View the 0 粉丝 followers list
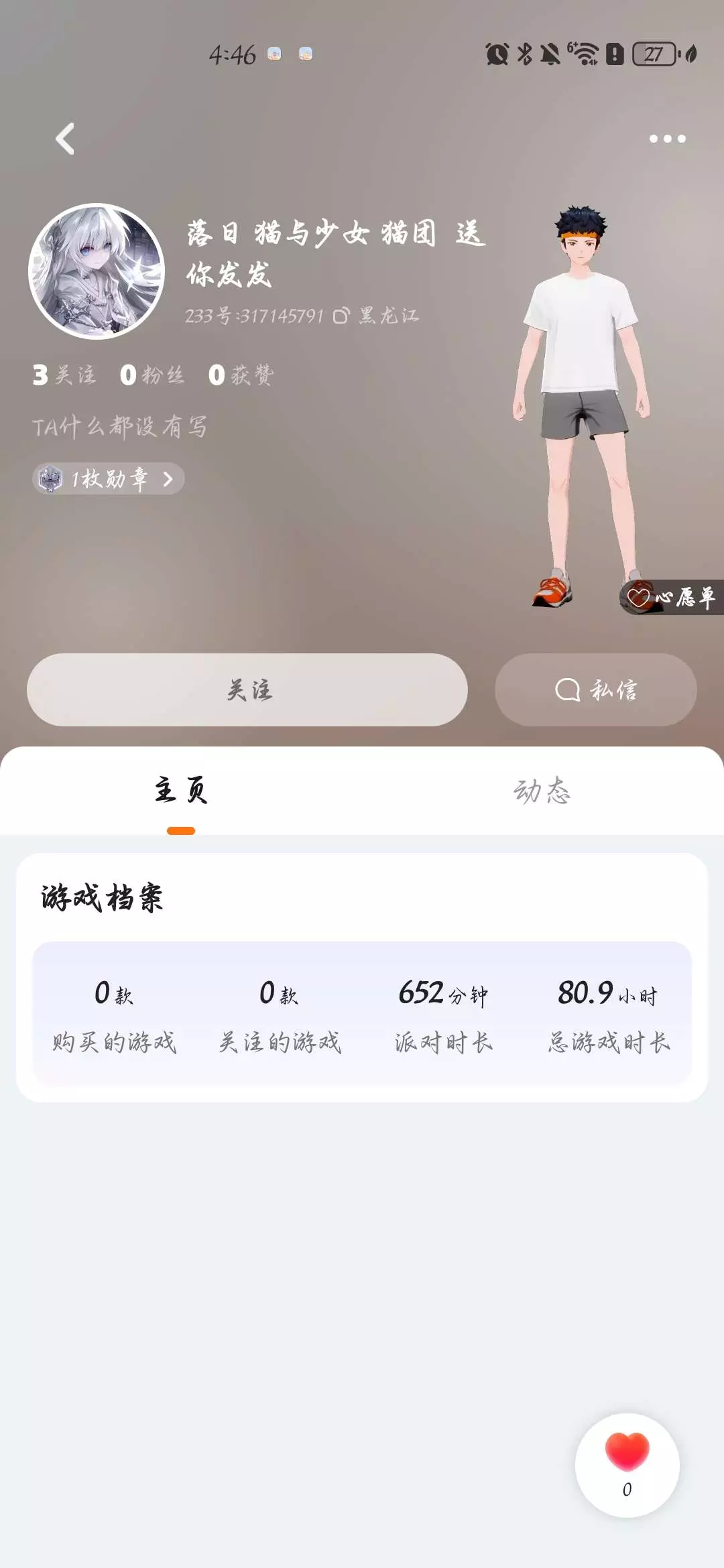Screen dimensions: 724x1568 click(x=152, y=375)
